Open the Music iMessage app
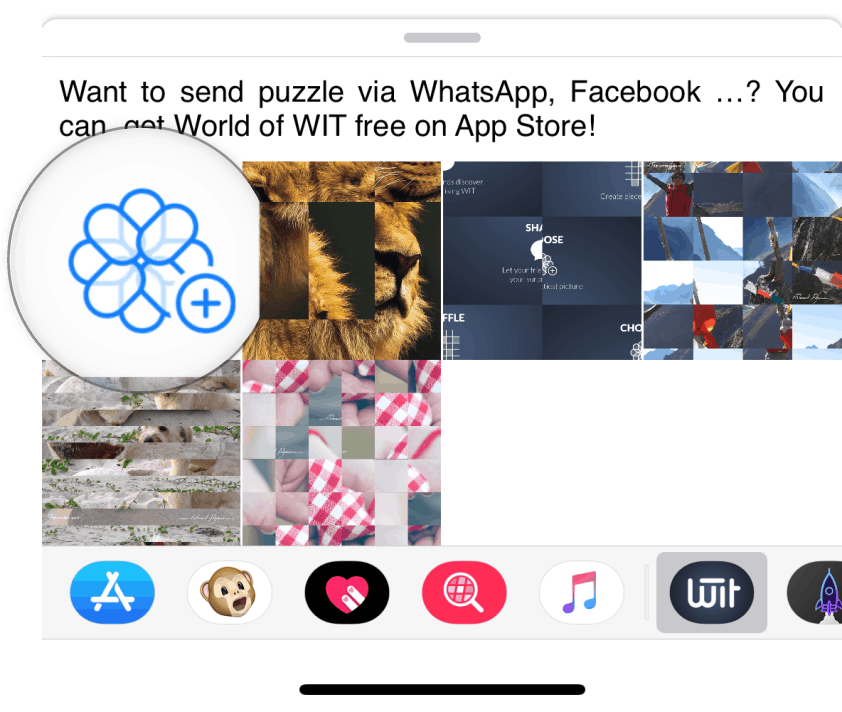Image resolution: width=842 pixels, height=712 pixels. pos(581,592)
